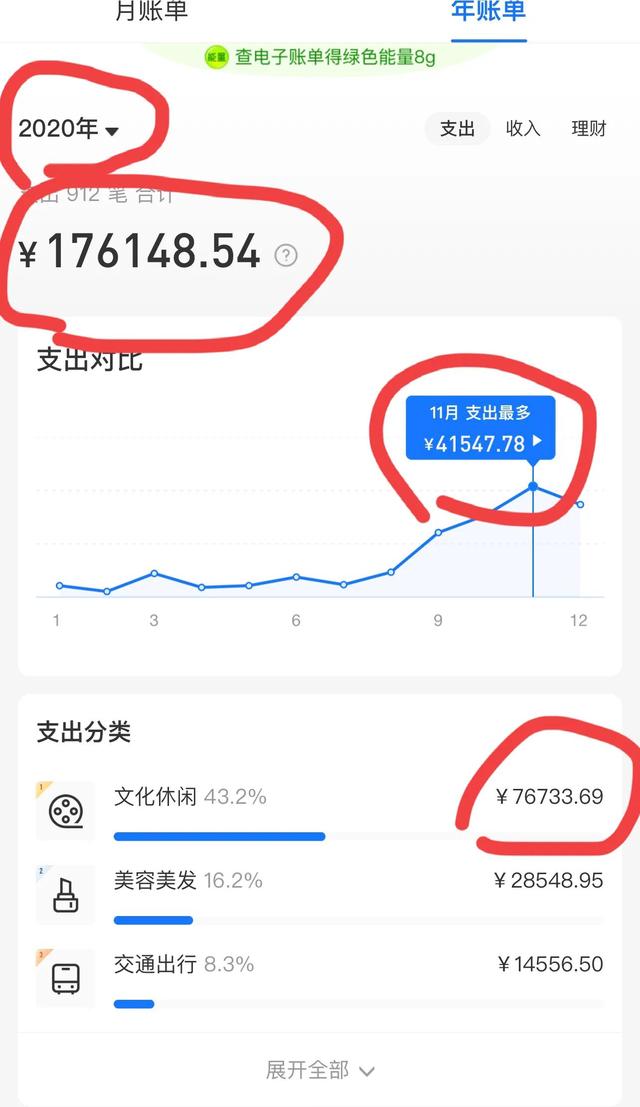Screen dimensions: 640x1107
Task: Switch to the 收入 view
Action: 523,129
